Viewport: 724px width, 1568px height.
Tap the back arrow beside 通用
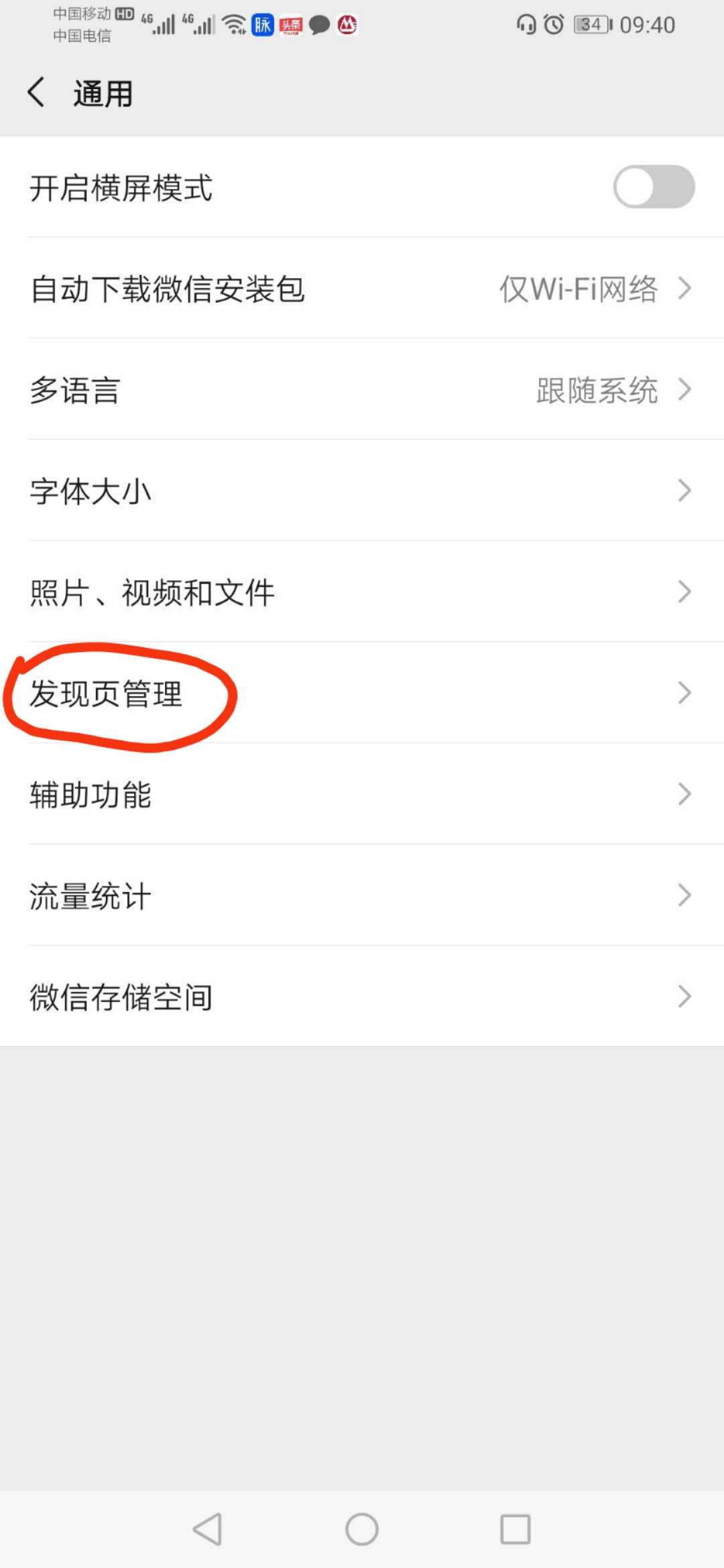37,93
